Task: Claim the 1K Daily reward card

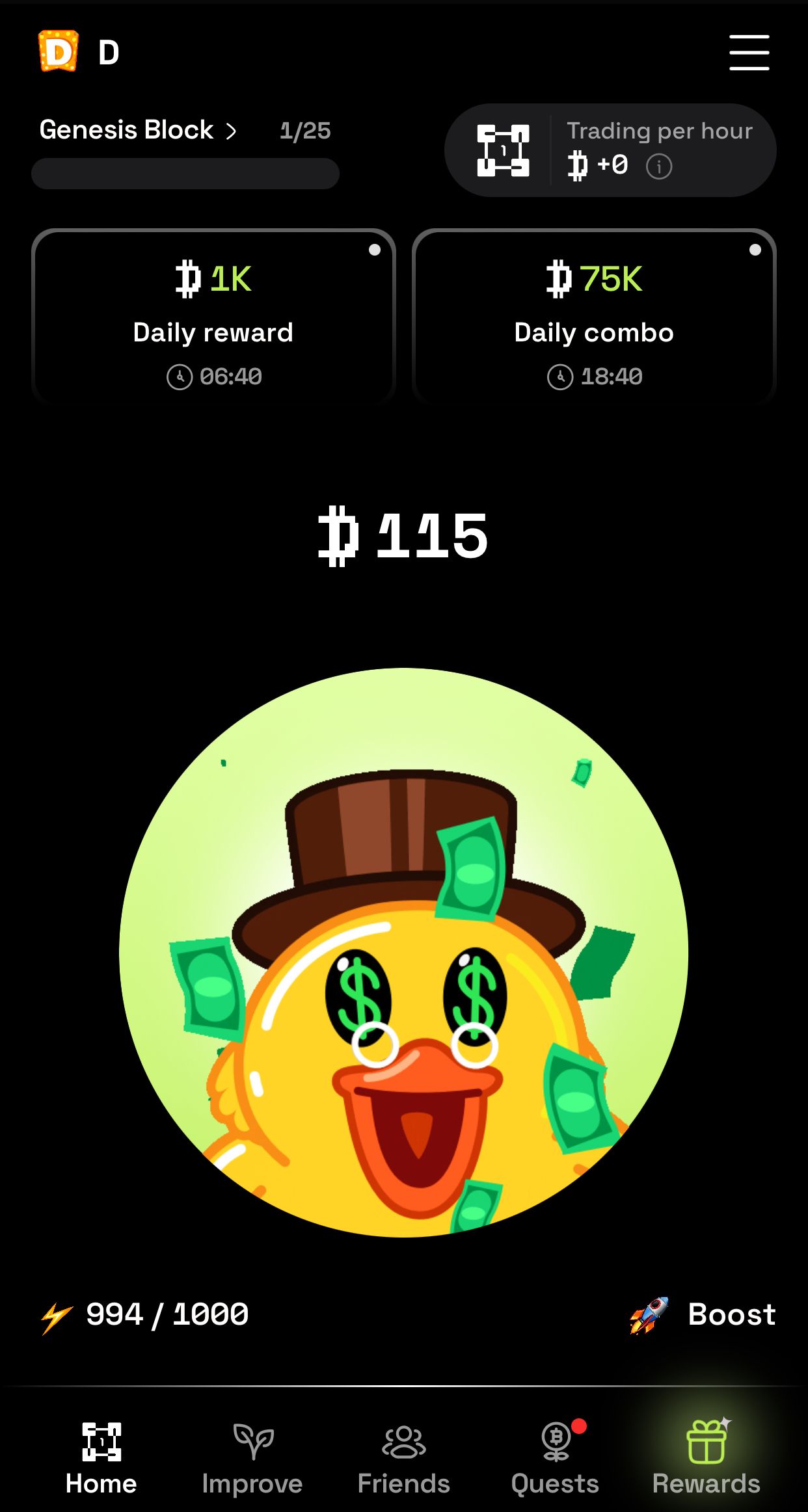Action: [x=213, y=315]
